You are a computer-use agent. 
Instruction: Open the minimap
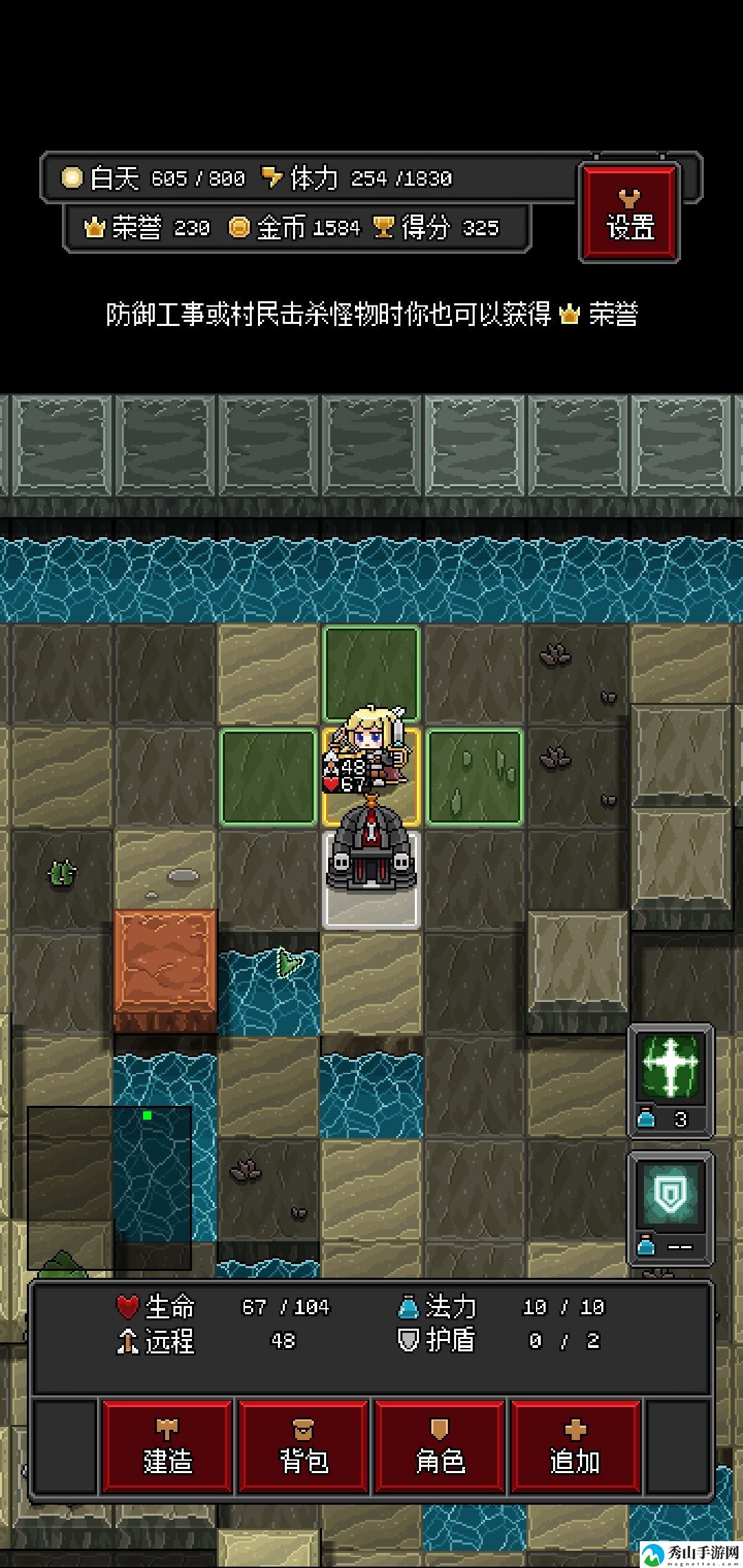point(109,1187)
